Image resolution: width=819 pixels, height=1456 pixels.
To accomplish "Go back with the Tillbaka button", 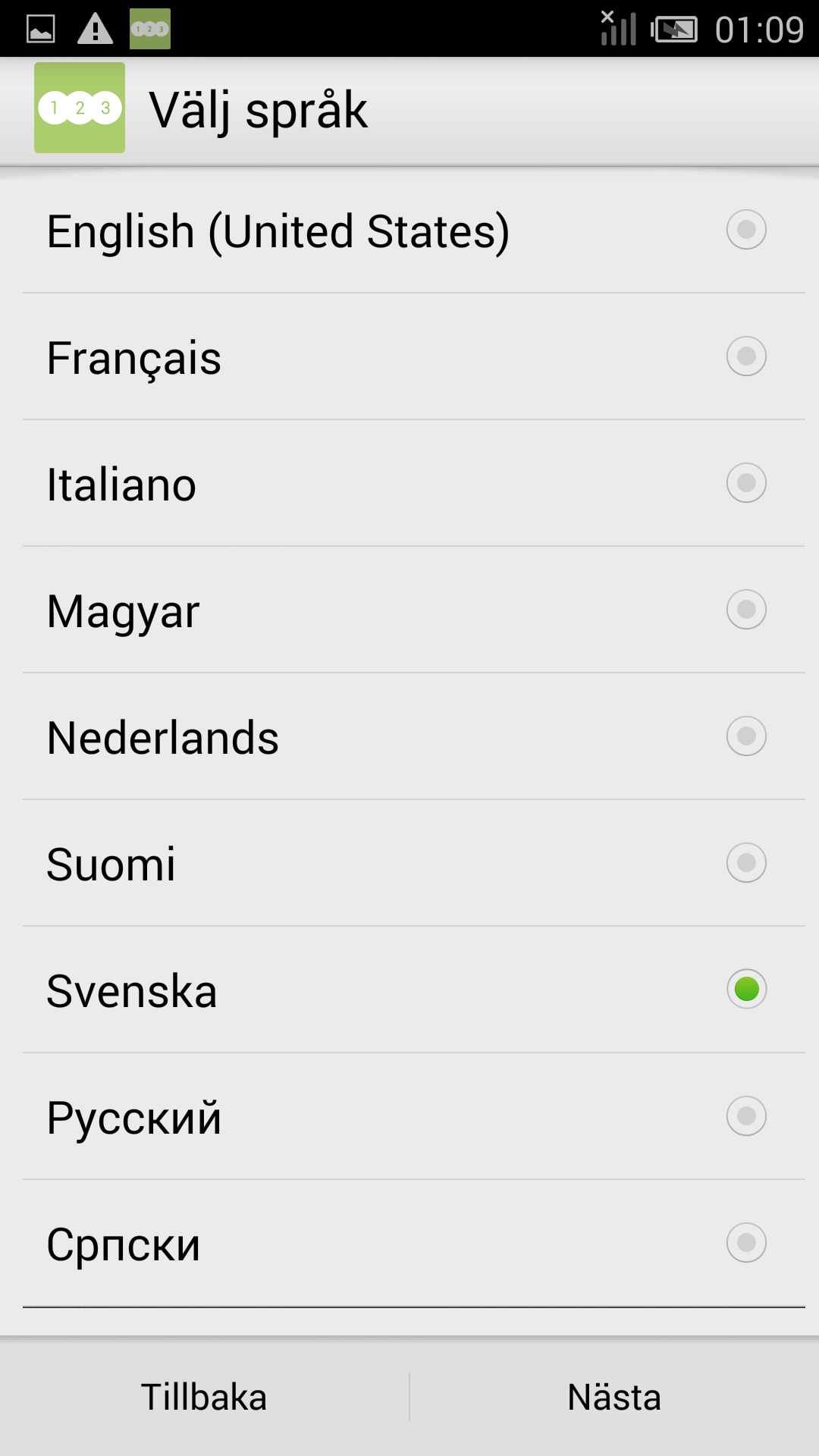I will point(204,1397).
